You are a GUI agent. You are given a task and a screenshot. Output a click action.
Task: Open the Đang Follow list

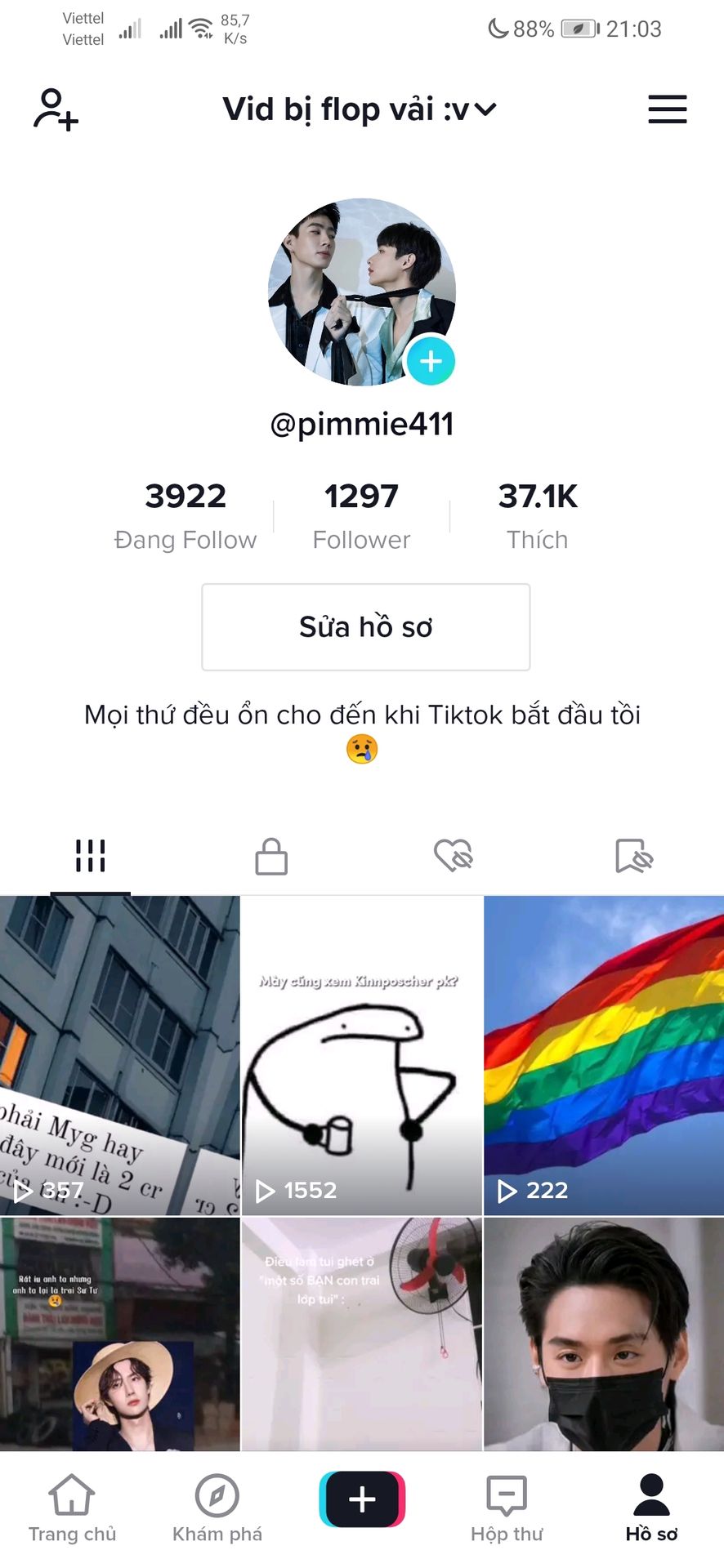point(185,516)
